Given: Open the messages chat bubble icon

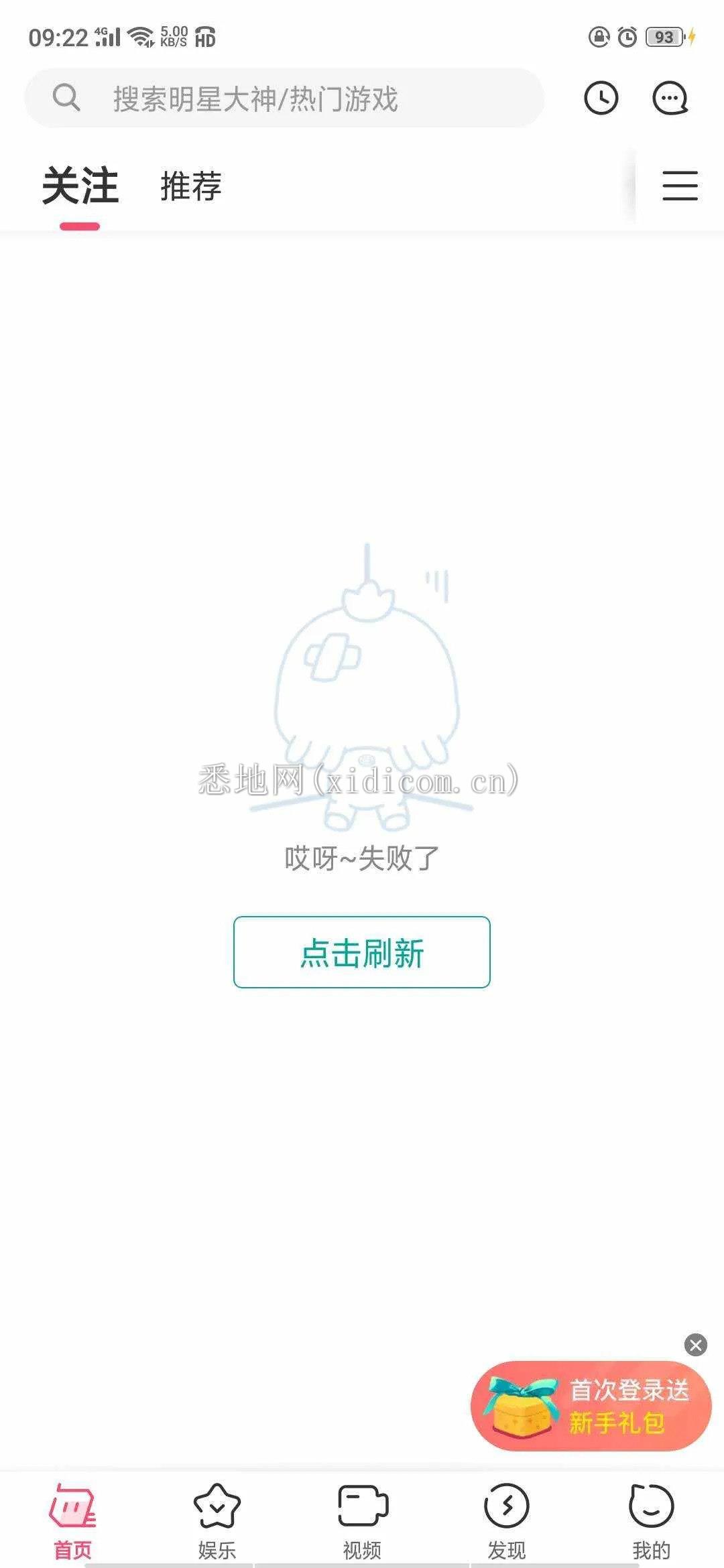Looking at the screenshot, I should click(670, 99).
